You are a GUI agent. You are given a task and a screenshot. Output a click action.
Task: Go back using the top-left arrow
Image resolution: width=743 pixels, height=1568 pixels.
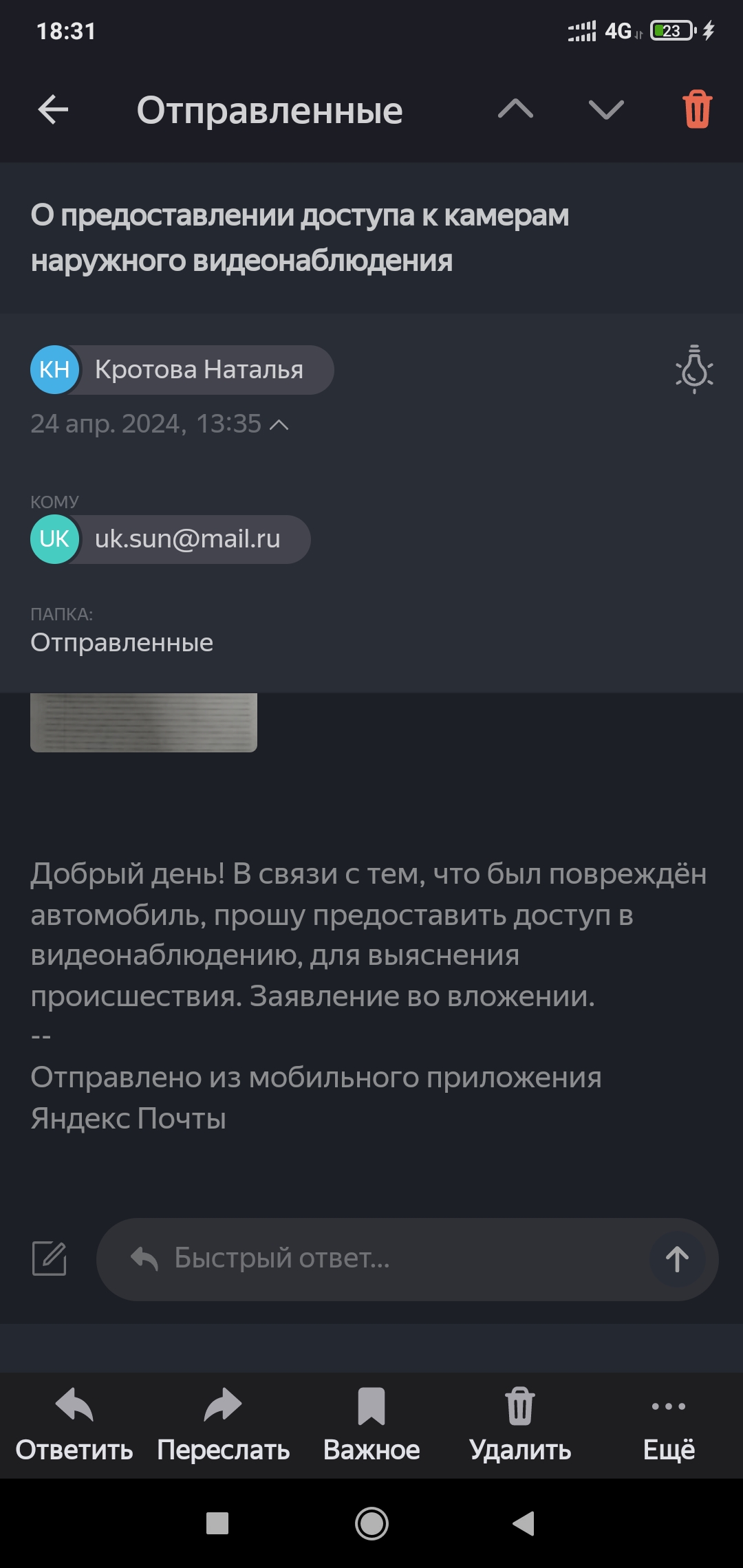point(53,109)
